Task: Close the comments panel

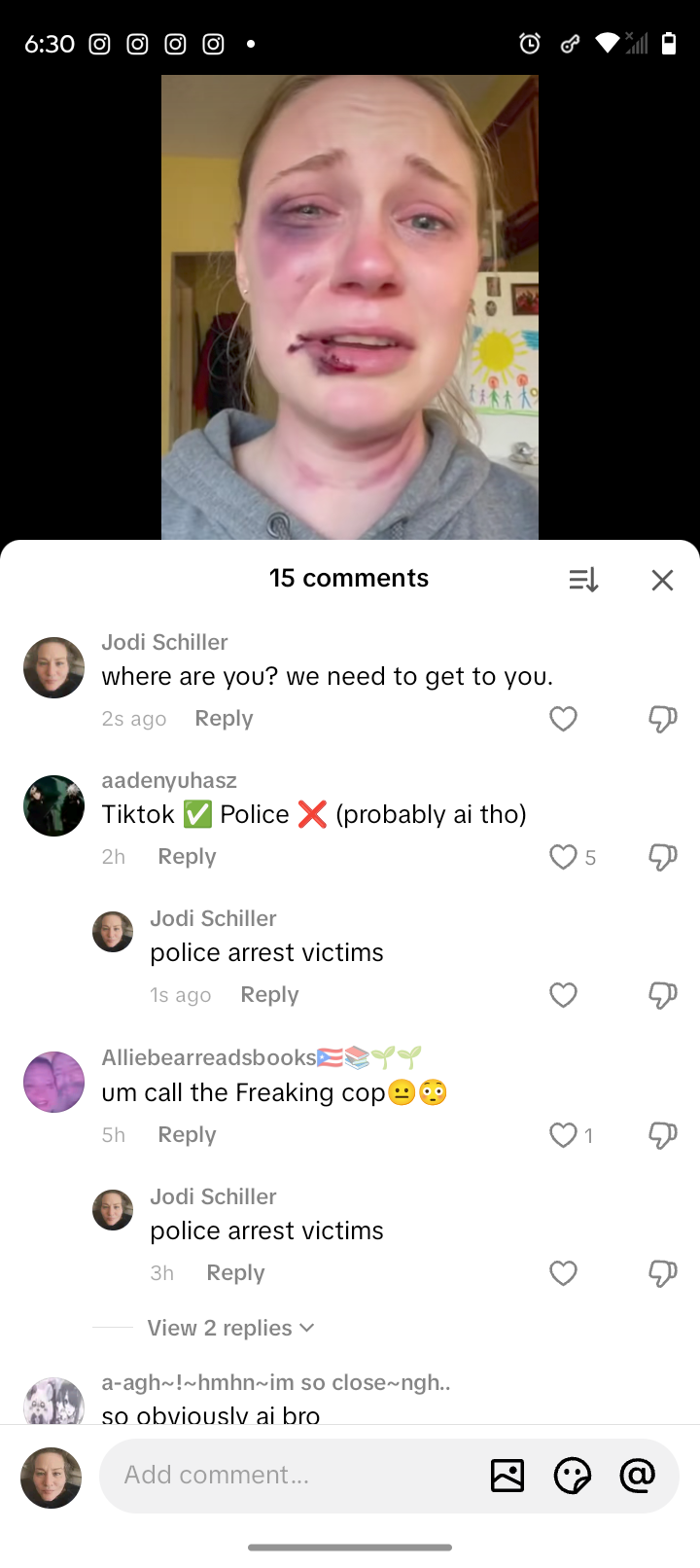Action: tap(662, 580)
